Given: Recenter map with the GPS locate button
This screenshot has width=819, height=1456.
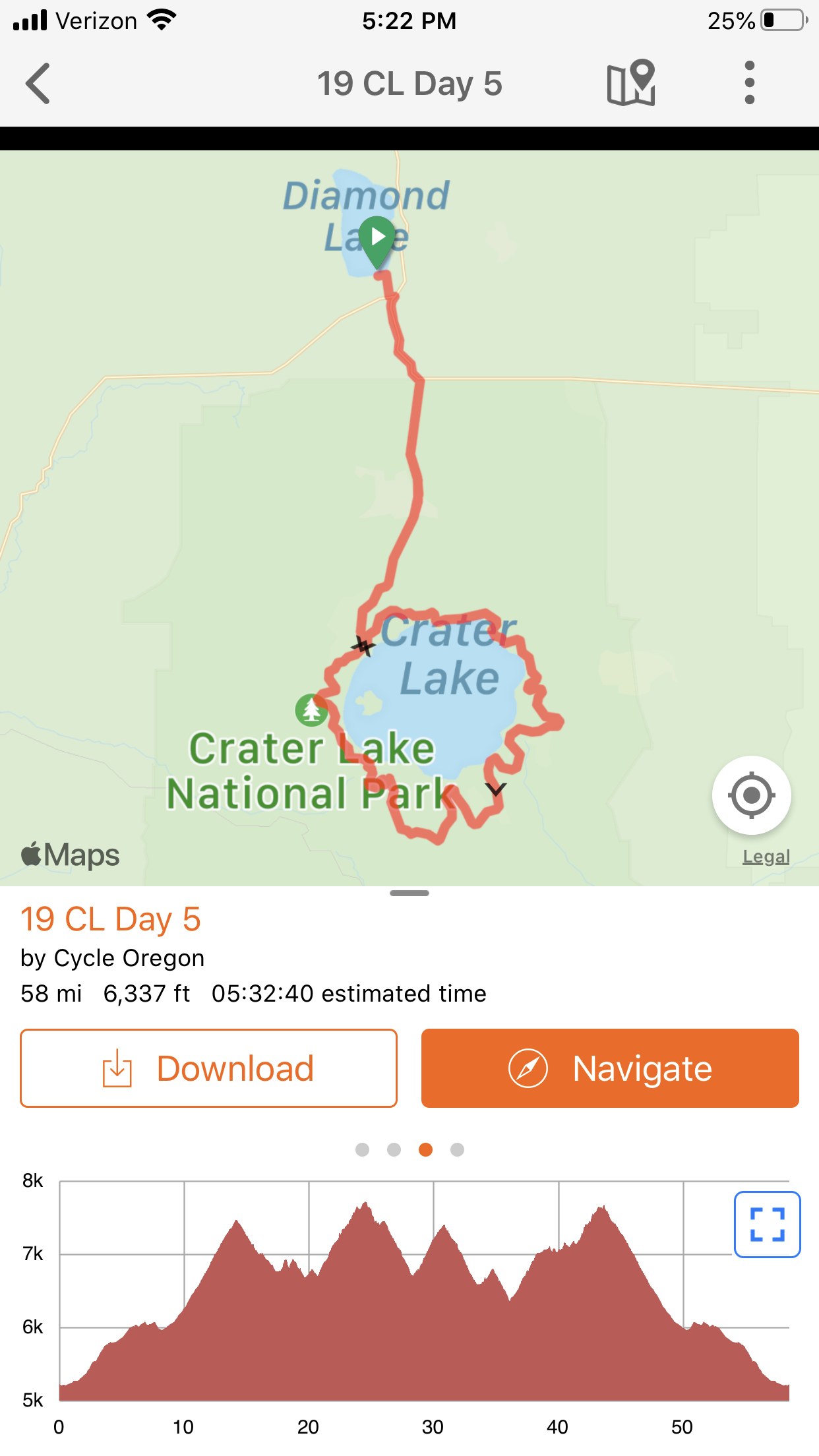Looking at the screenshot, I should (752, 795).
